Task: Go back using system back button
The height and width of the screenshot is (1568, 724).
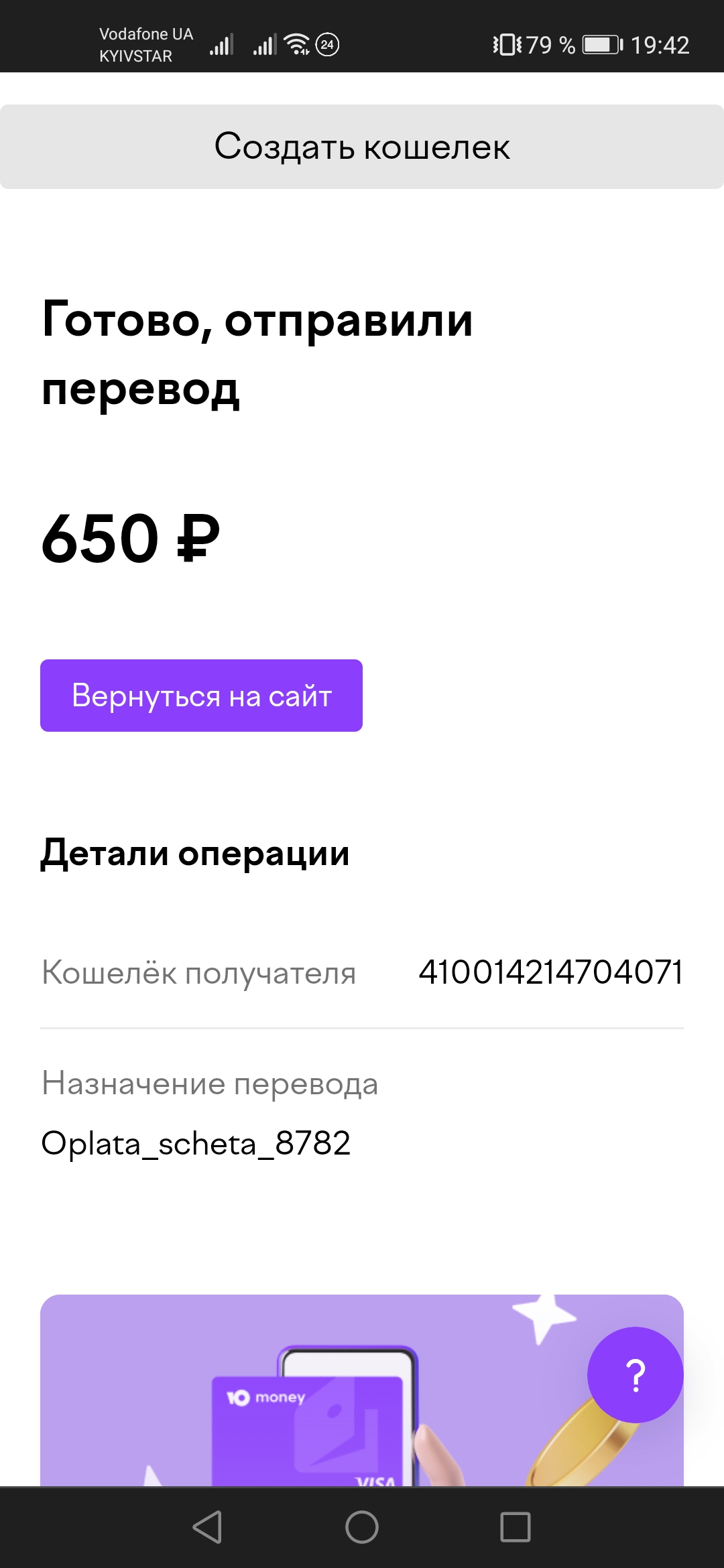Action: pyautogui.click(x=207, y=1527)
